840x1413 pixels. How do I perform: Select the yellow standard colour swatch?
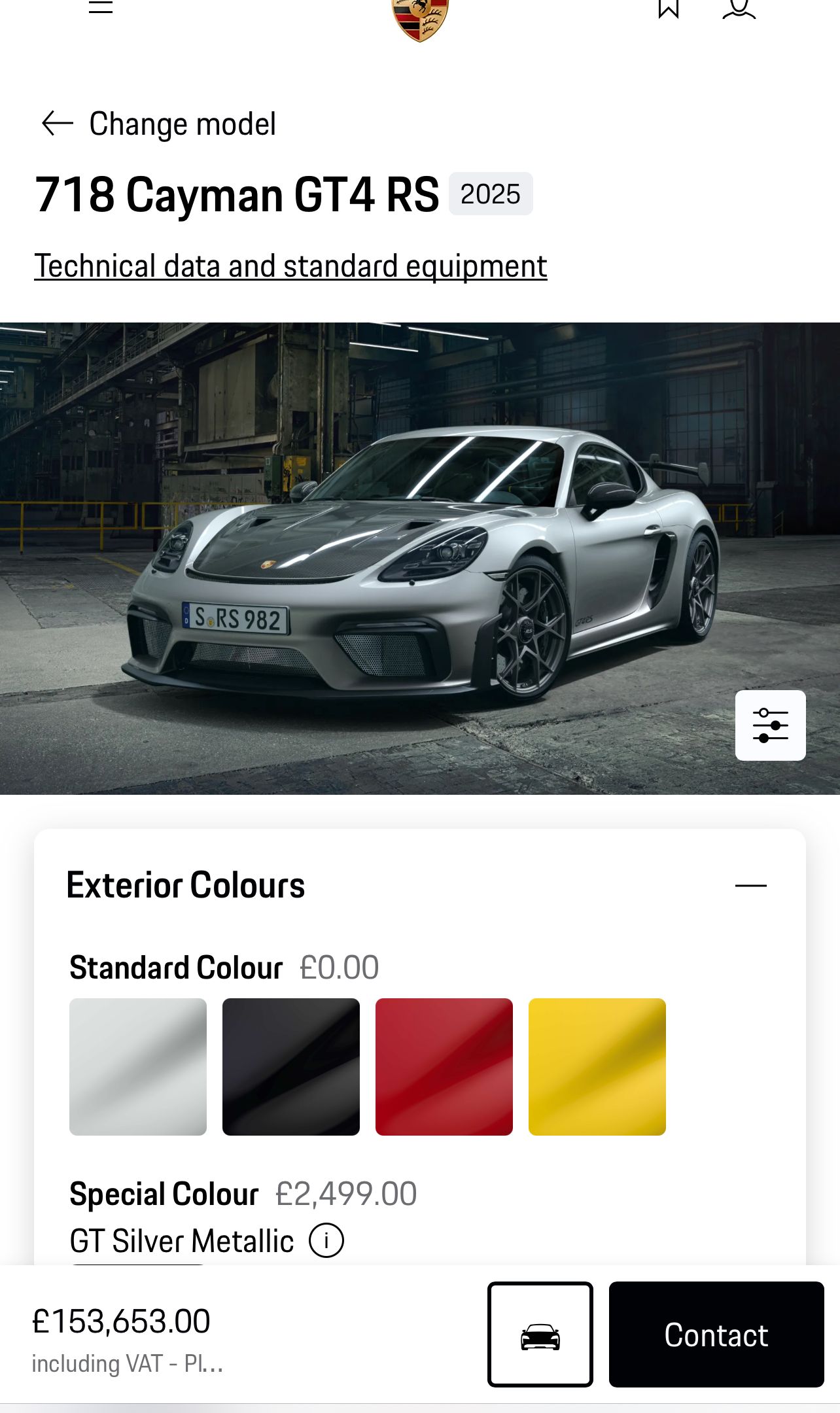coord(597,1067)
